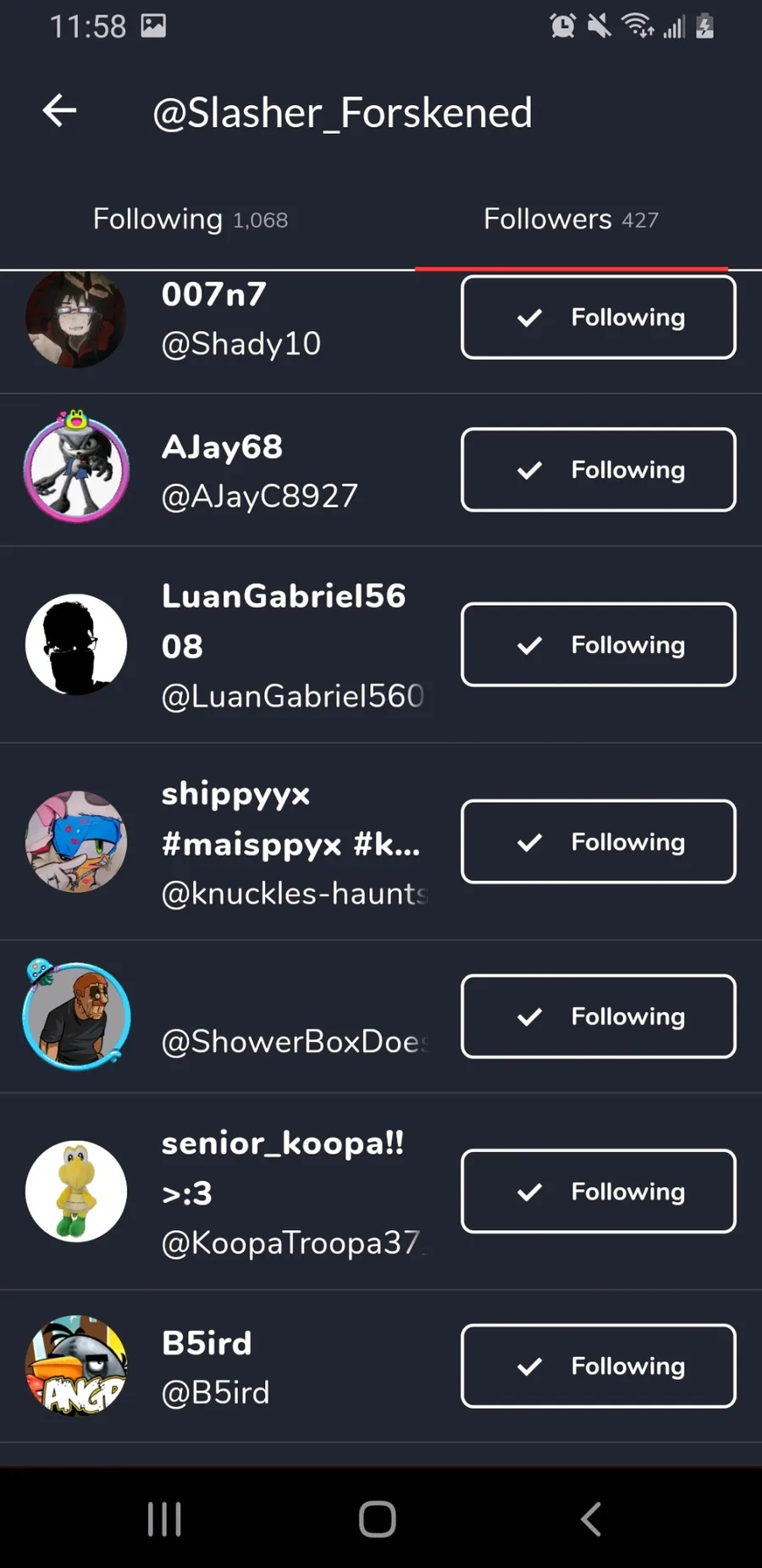Tap the system home button
Screen dimensions: 762x1568
point(378,1519)
